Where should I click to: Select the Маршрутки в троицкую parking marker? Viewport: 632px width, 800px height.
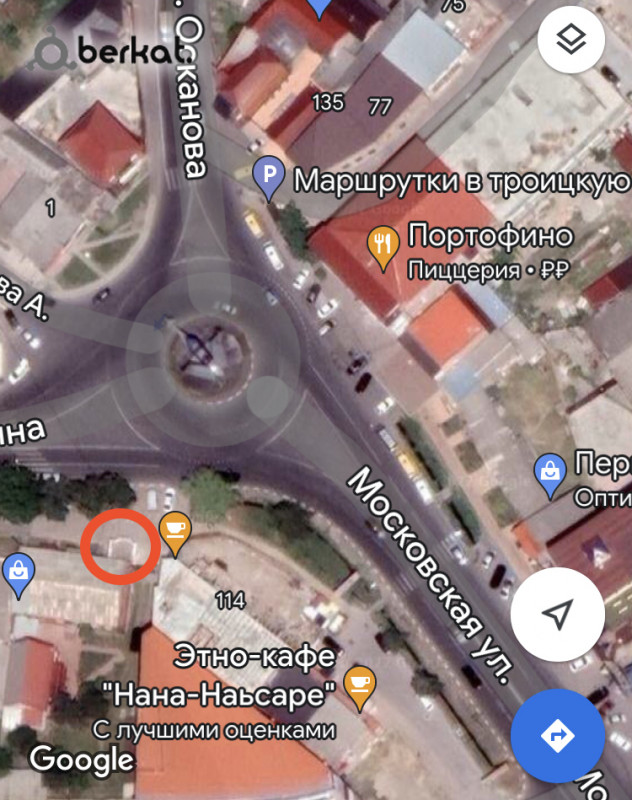[268, 178]
